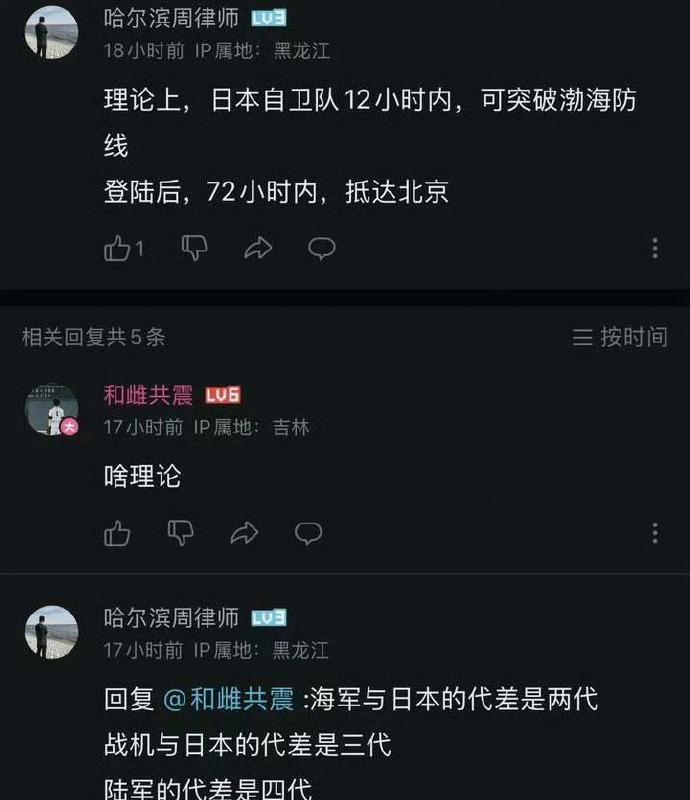Open 和雌共震's profile avatar beside 啥理论
Viewport: 690px width, 800px height.
click(51, 409)
